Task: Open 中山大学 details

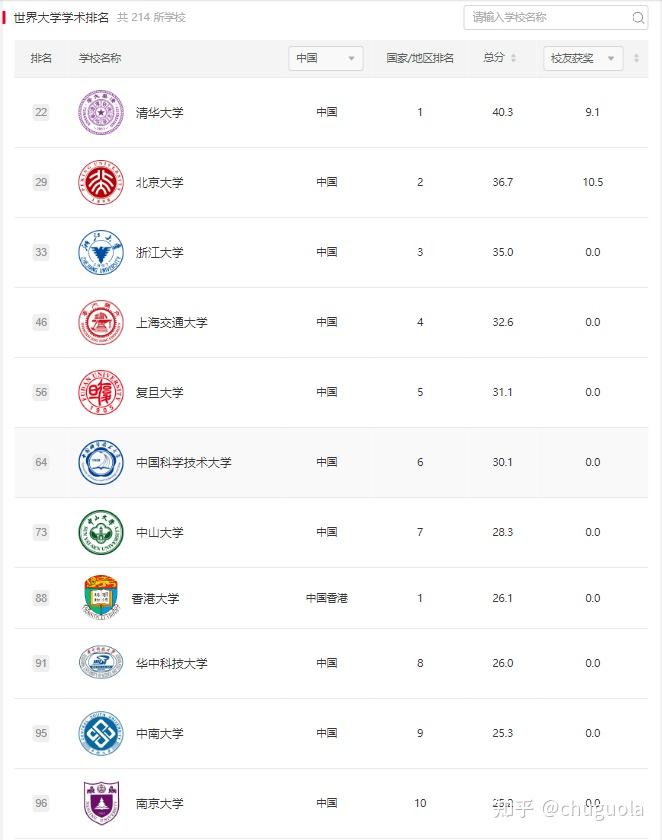Action: pos(159,533)
